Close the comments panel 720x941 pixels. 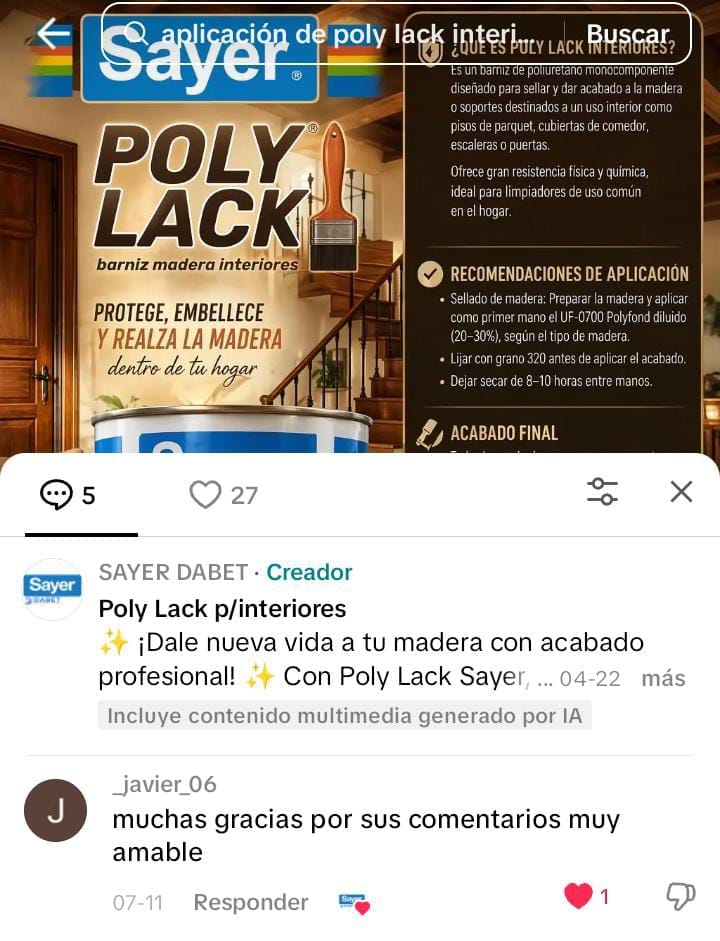click(681, 492)
